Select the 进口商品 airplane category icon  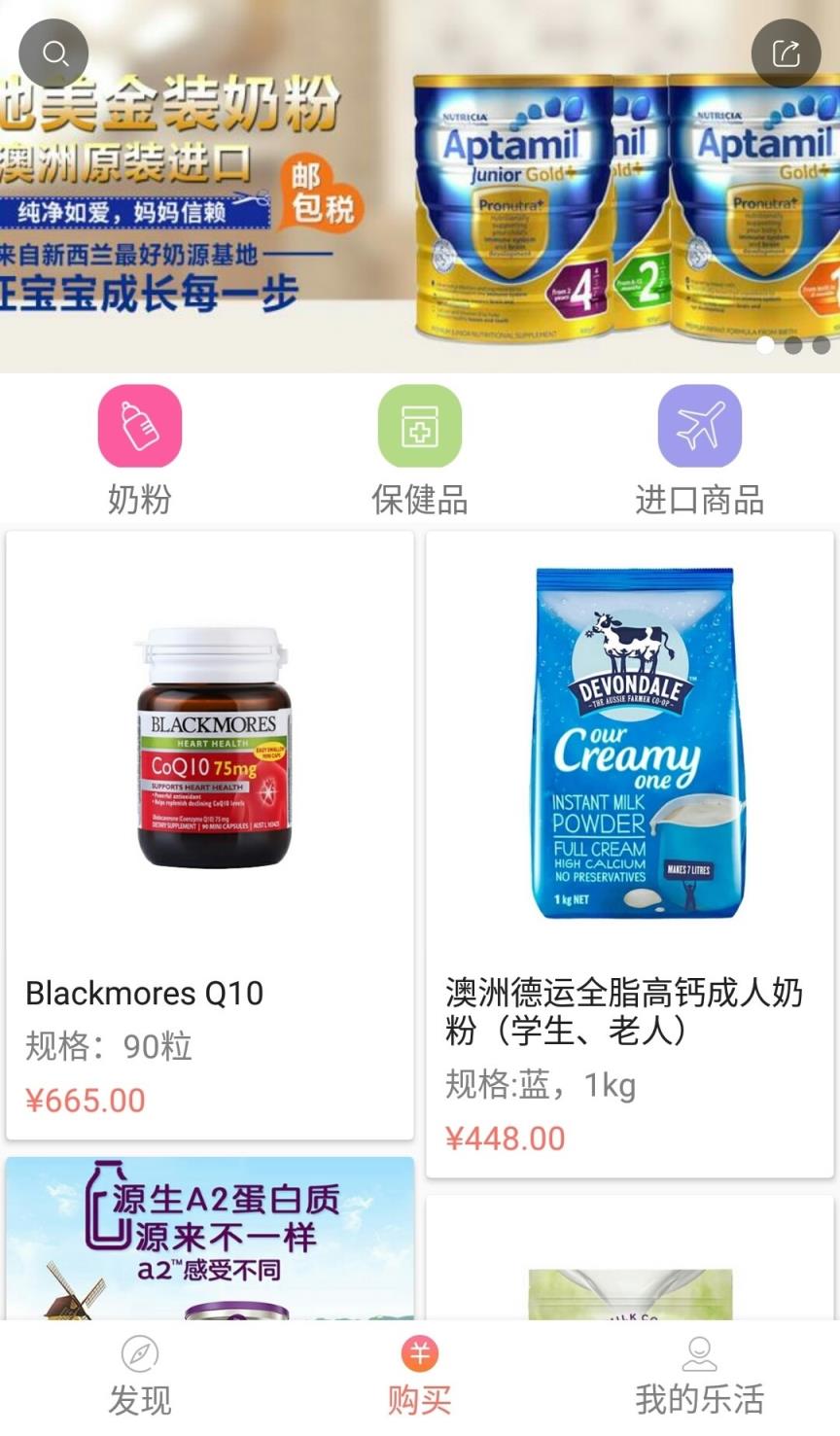tap(700, 426)
